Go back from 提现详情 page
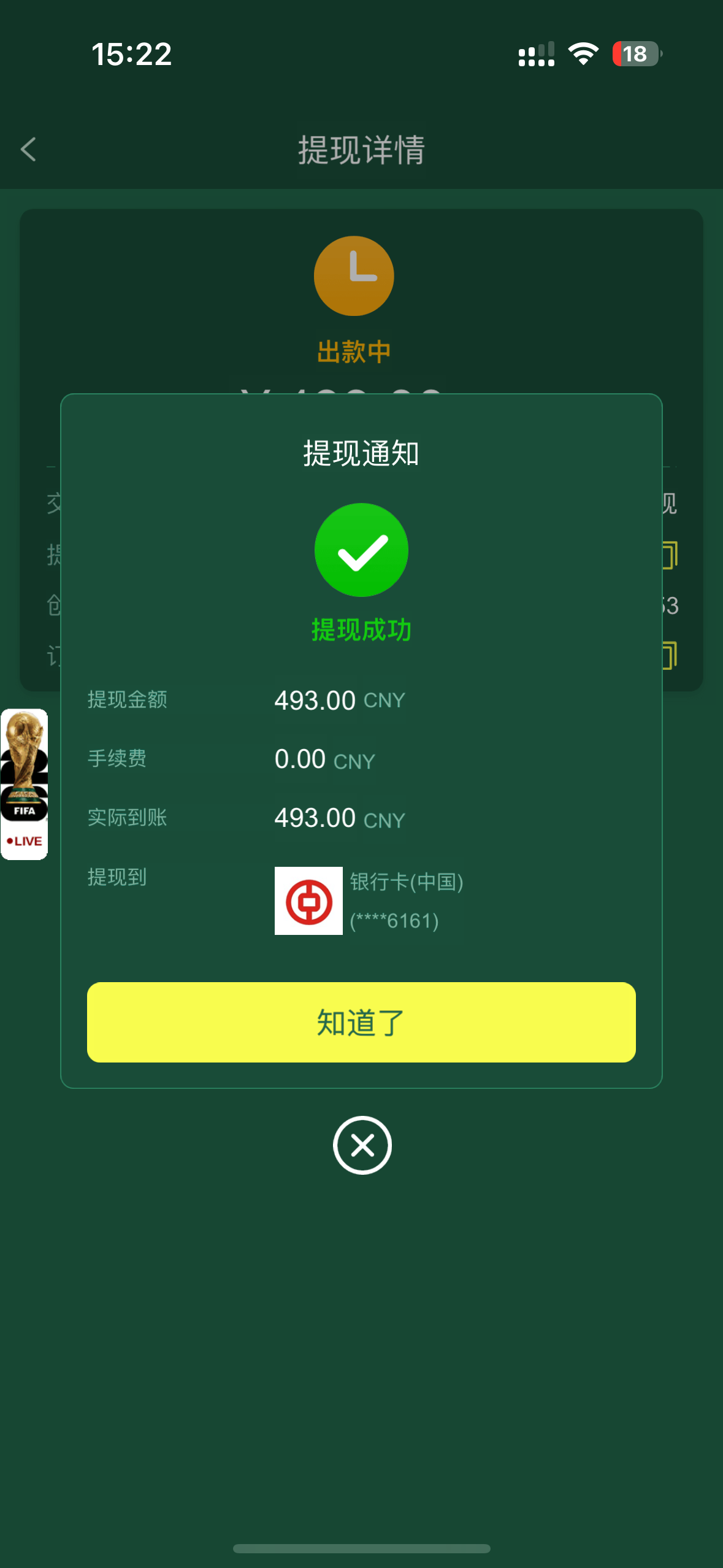Image resolution: width=723 pixels, height=1568 pixels. (28, 149)
